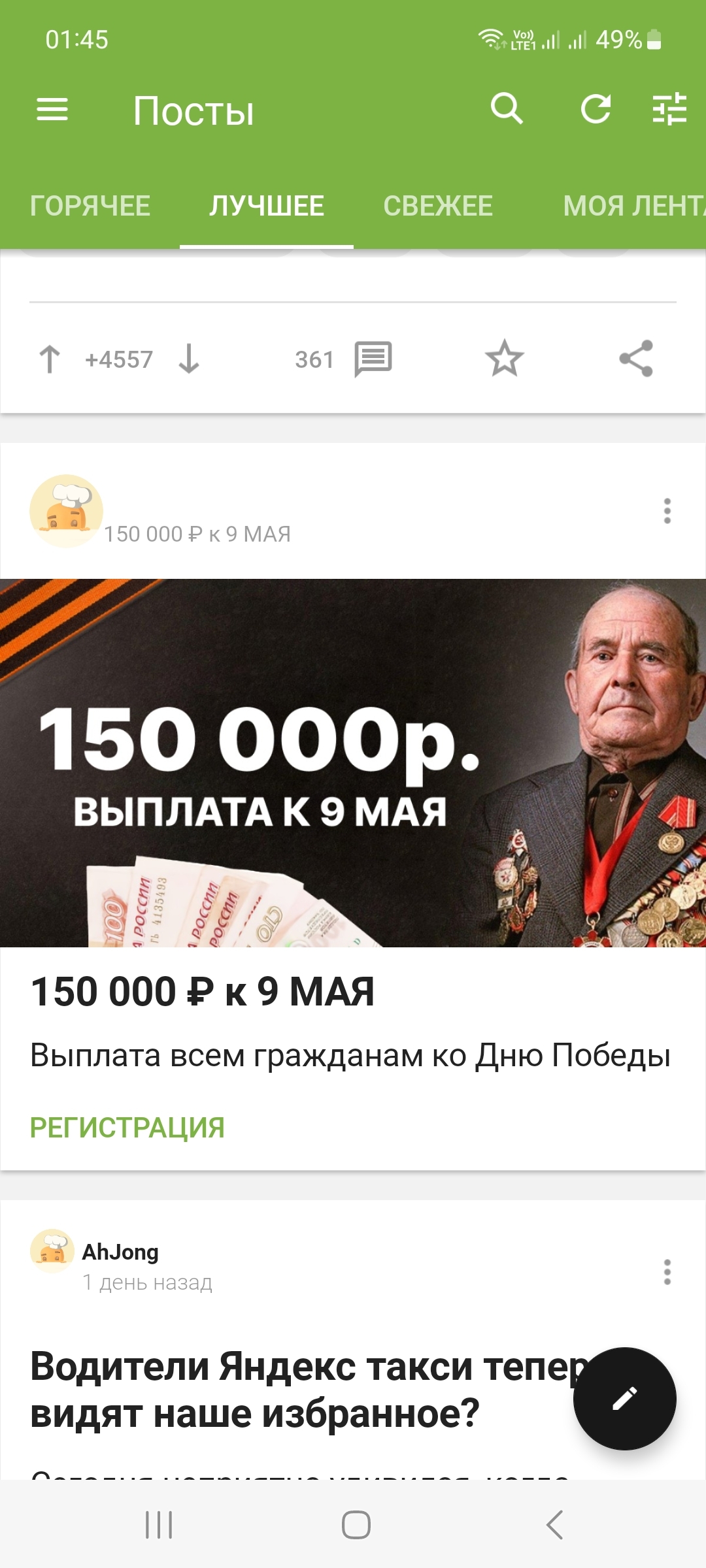Open search in the Посты toolbar
This screenshot has width=706, height=1568.
tap(507, 108)
